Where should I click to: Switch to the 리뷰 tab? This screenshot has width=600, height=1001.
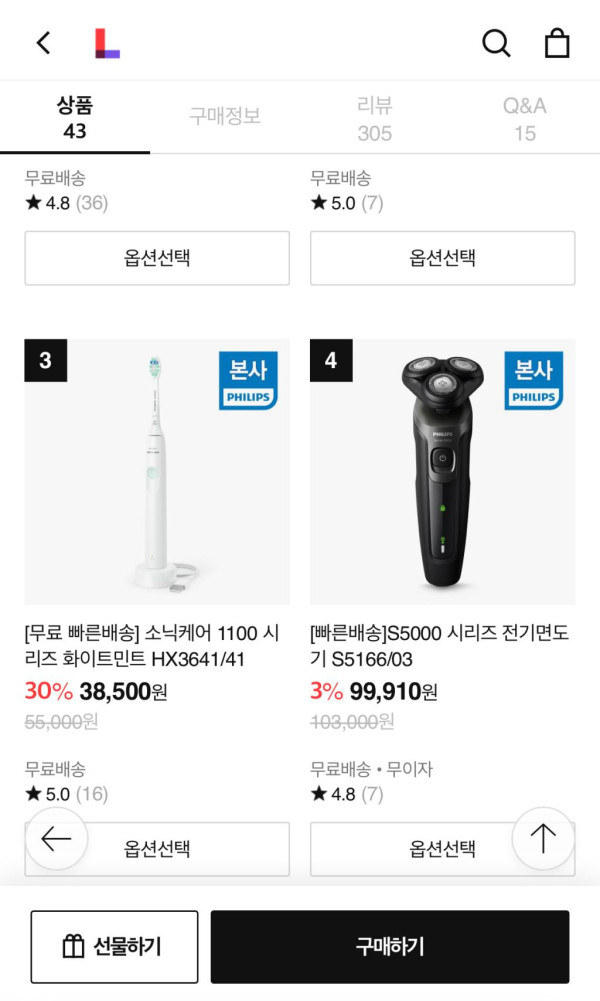[x=375, y=118]
